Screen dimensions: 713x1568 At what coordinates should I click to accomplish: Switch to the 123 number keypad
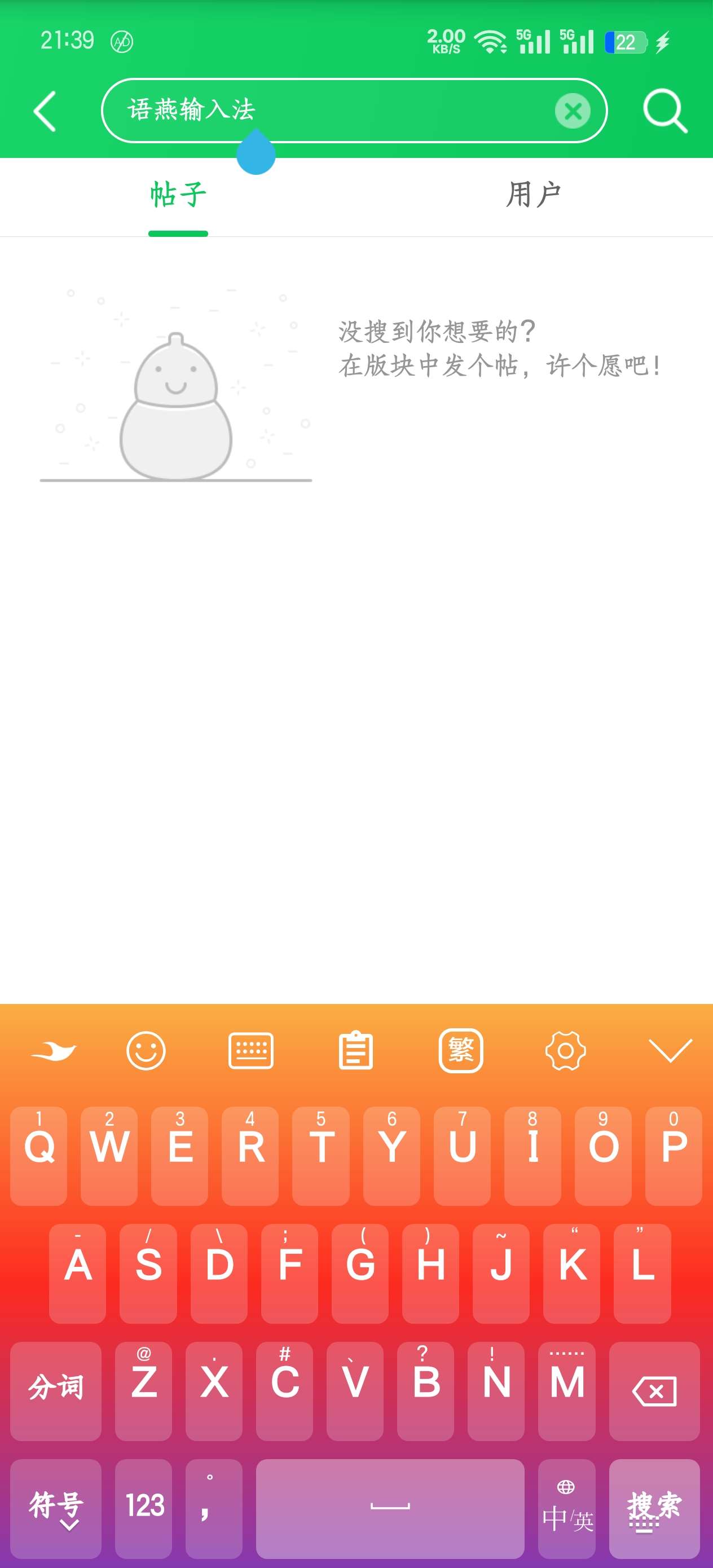[x=145, y=1508]
